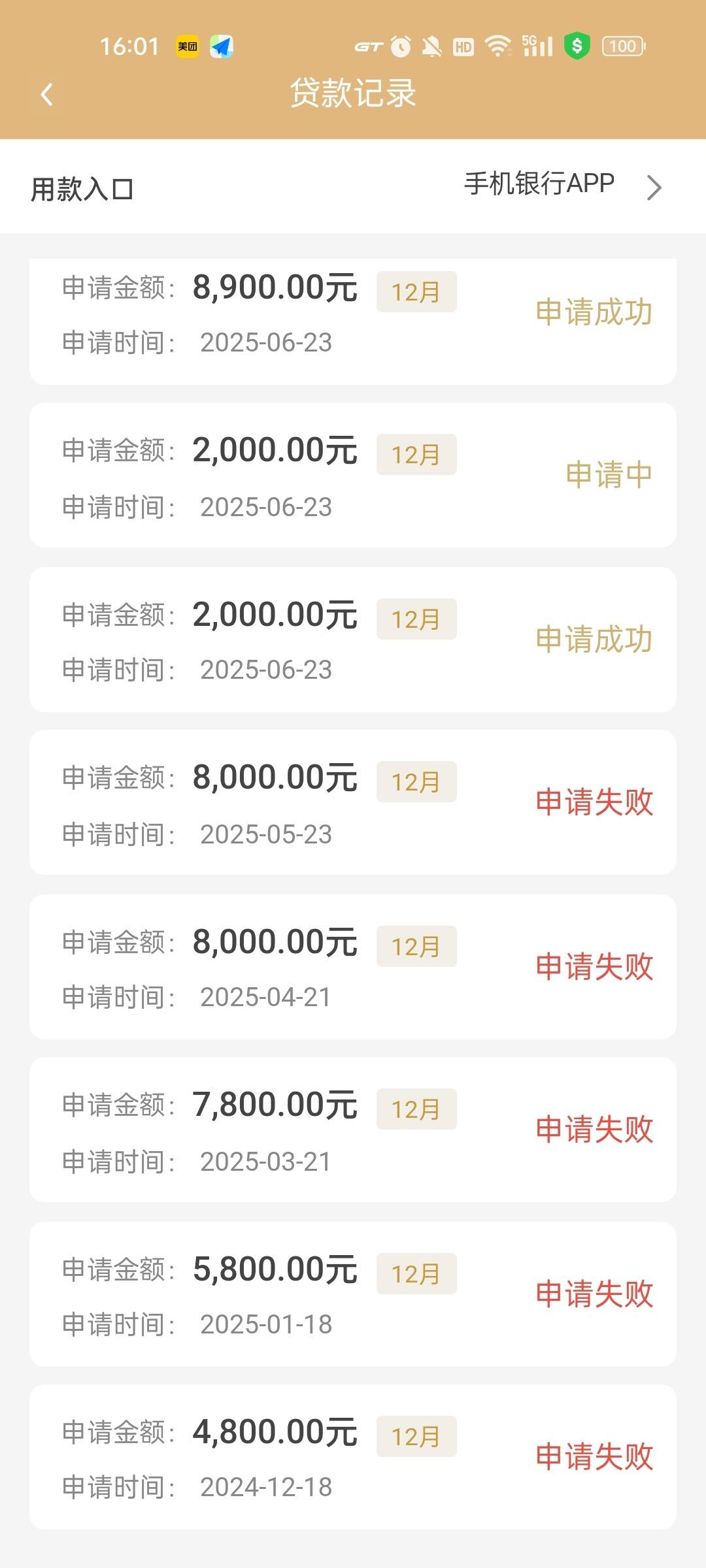View the 7,800.00元 loan record
Screen dimensions: 706x1568
[x=353, y=1130]
